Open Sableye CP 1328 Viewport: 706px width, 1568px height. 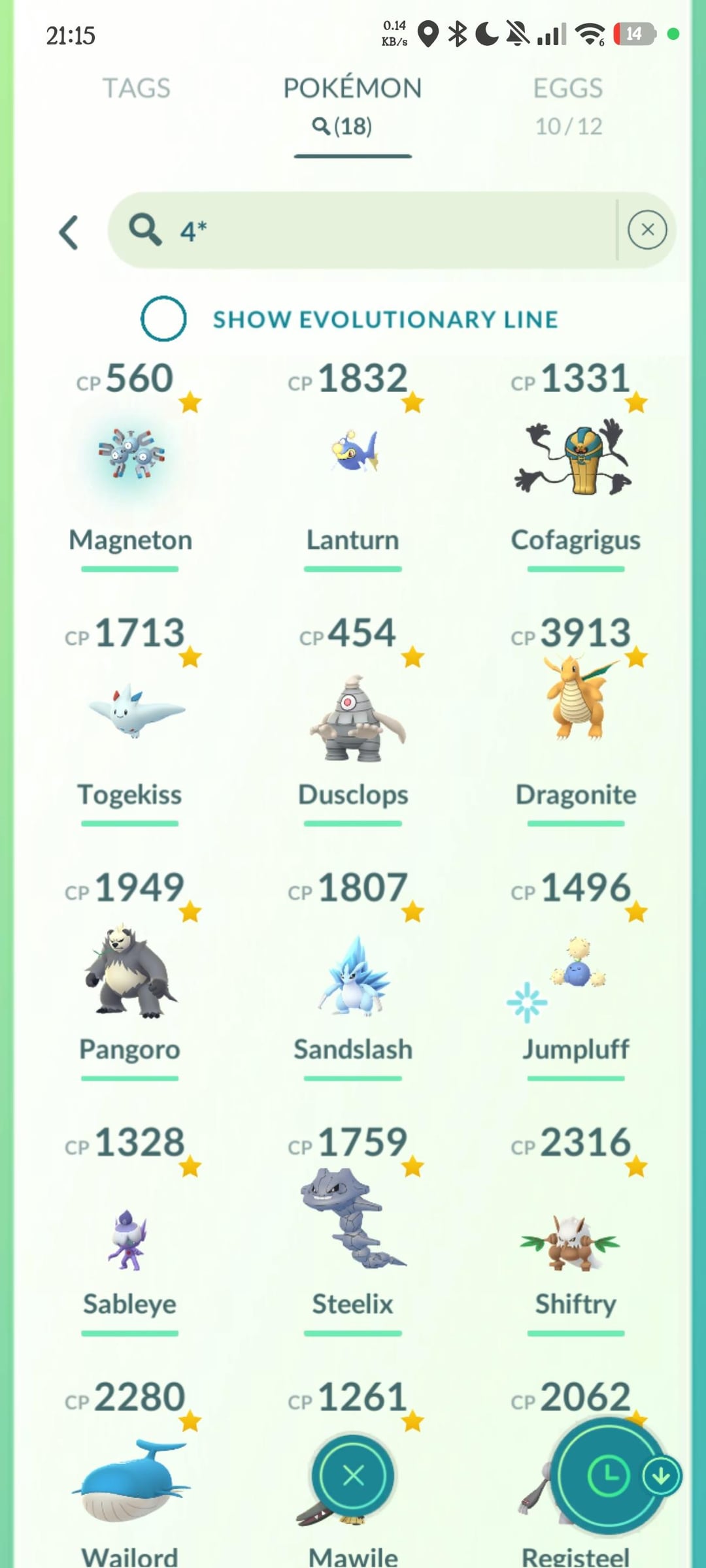tap(131, 1238)
